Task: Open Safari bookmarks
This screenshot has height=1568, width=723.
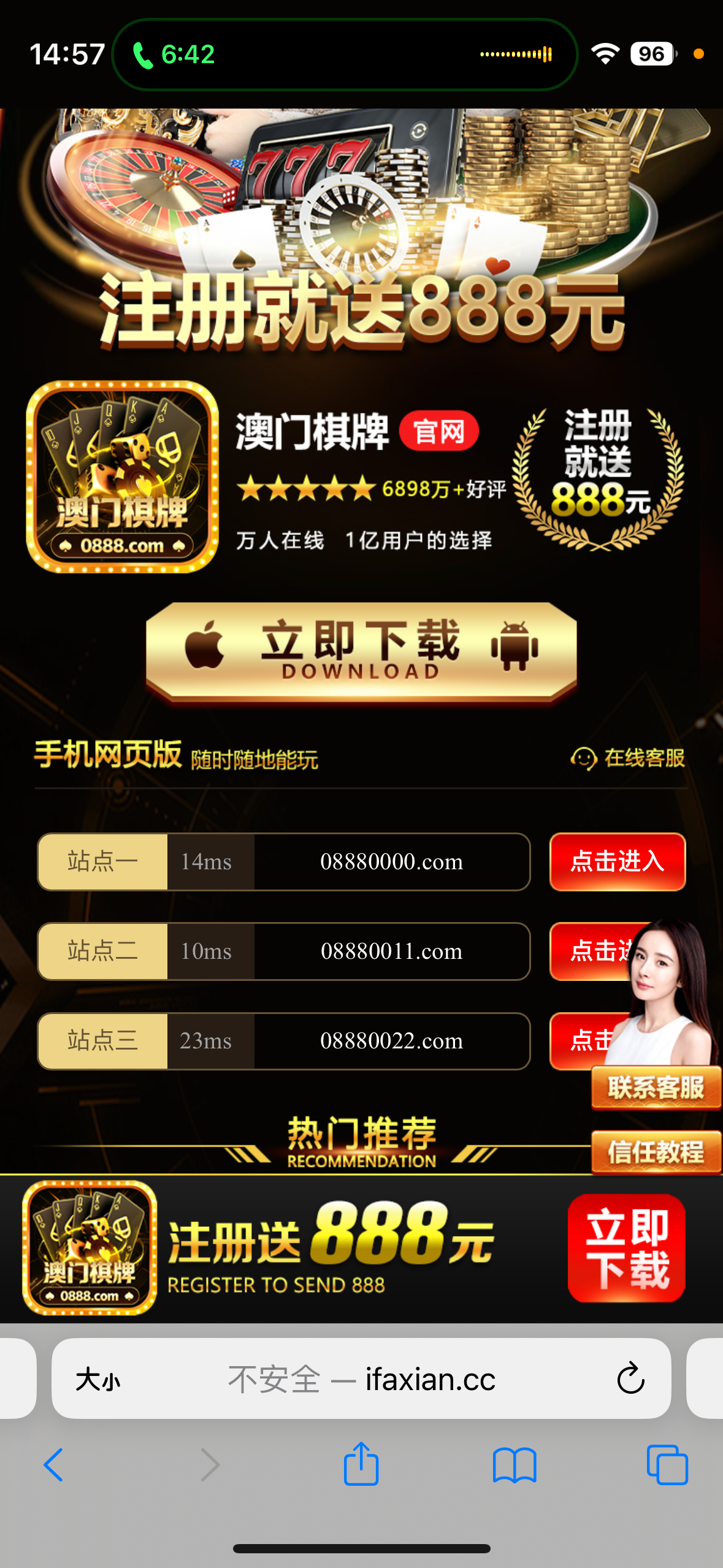Action: (515, 1465)
